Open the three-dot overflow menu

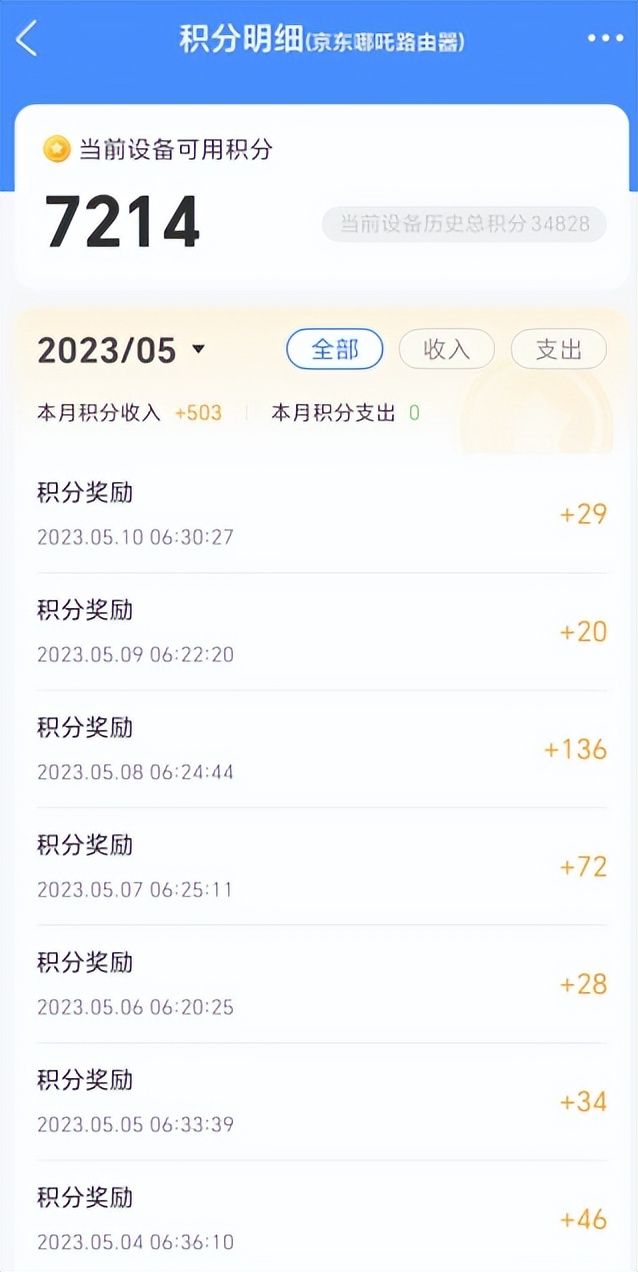[605, 39]
